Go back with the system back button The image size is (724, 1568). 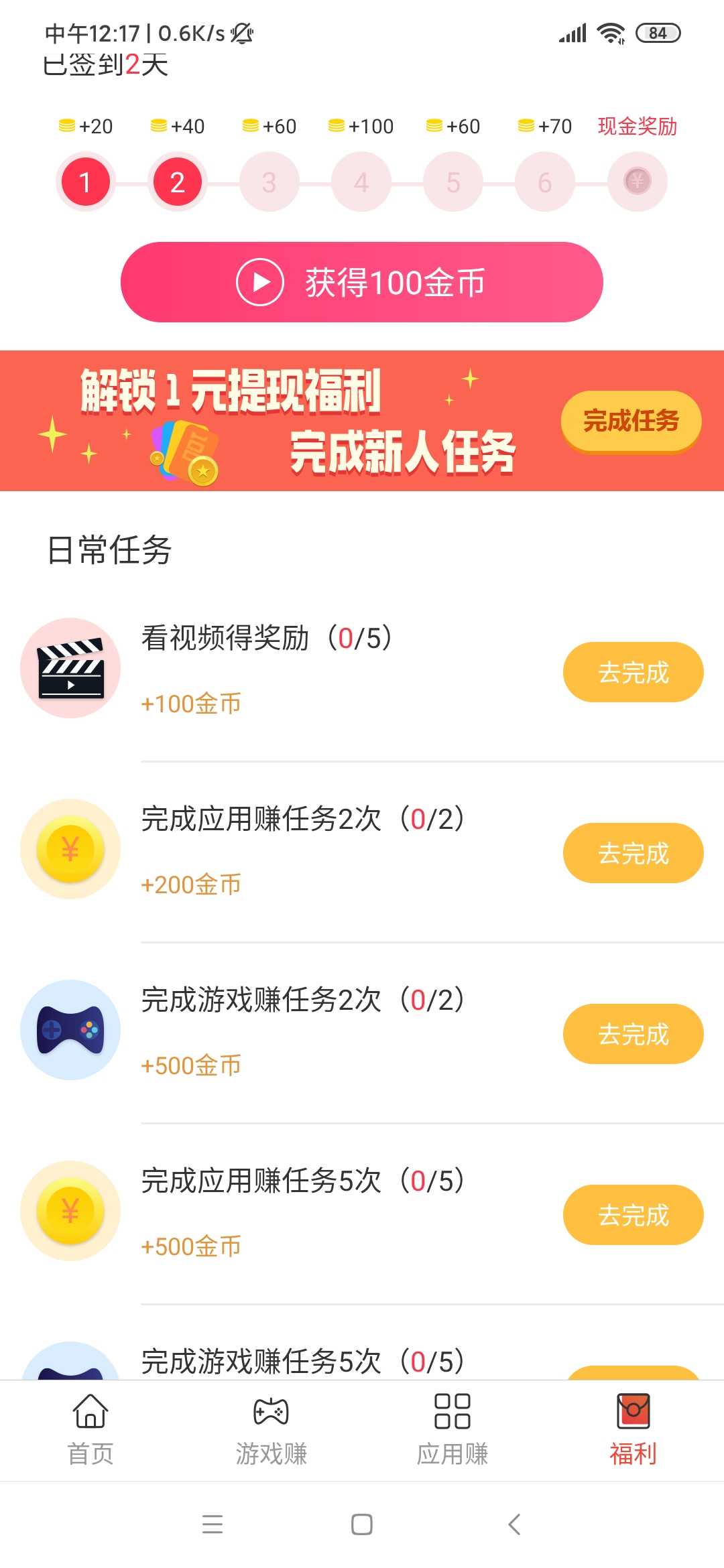click(514, 1524)
